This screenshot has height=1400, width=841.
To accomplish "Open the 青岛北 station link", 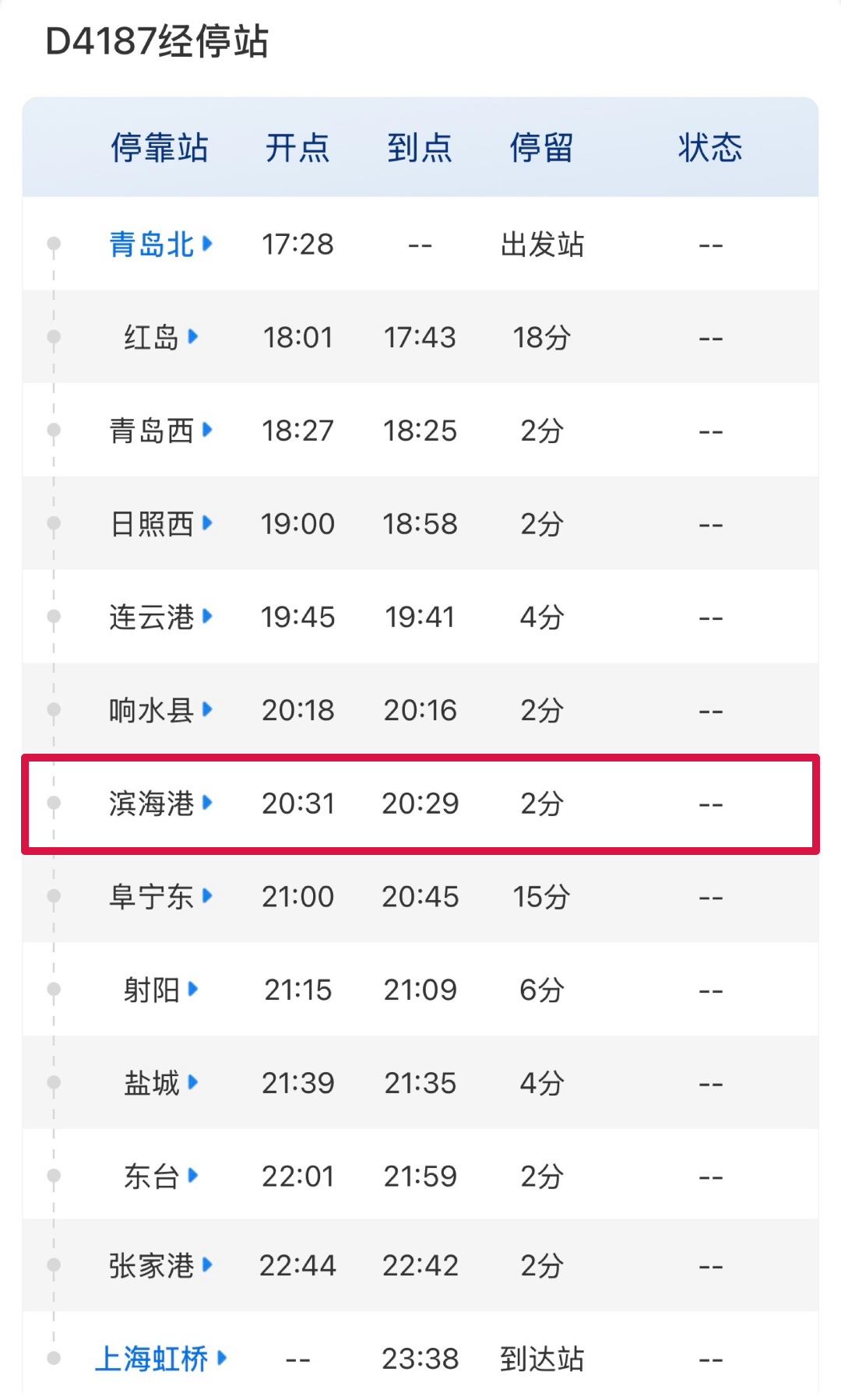I will point(160,244).
